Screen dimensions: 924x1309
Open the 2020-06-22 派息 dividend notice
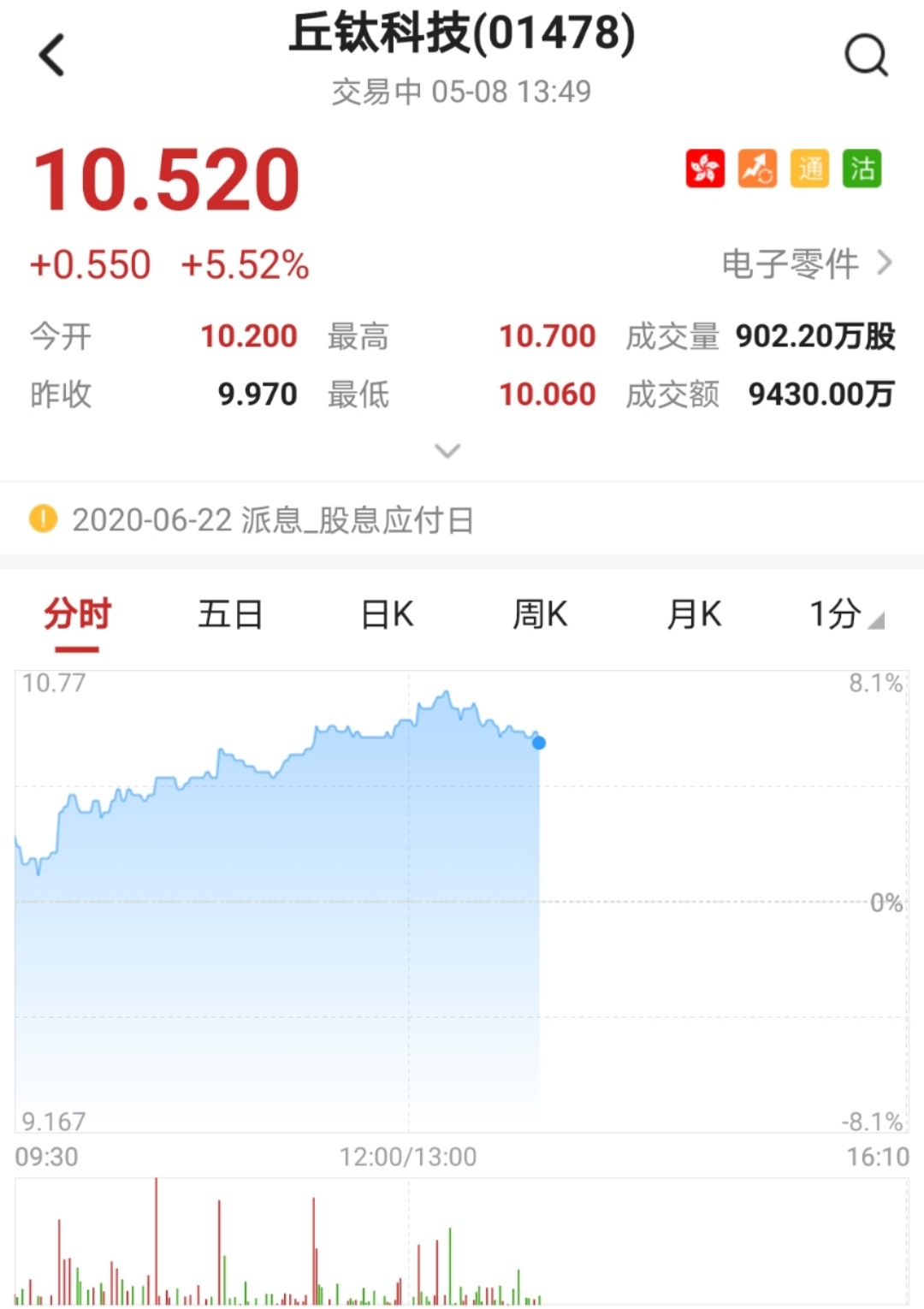coord(274,519)
